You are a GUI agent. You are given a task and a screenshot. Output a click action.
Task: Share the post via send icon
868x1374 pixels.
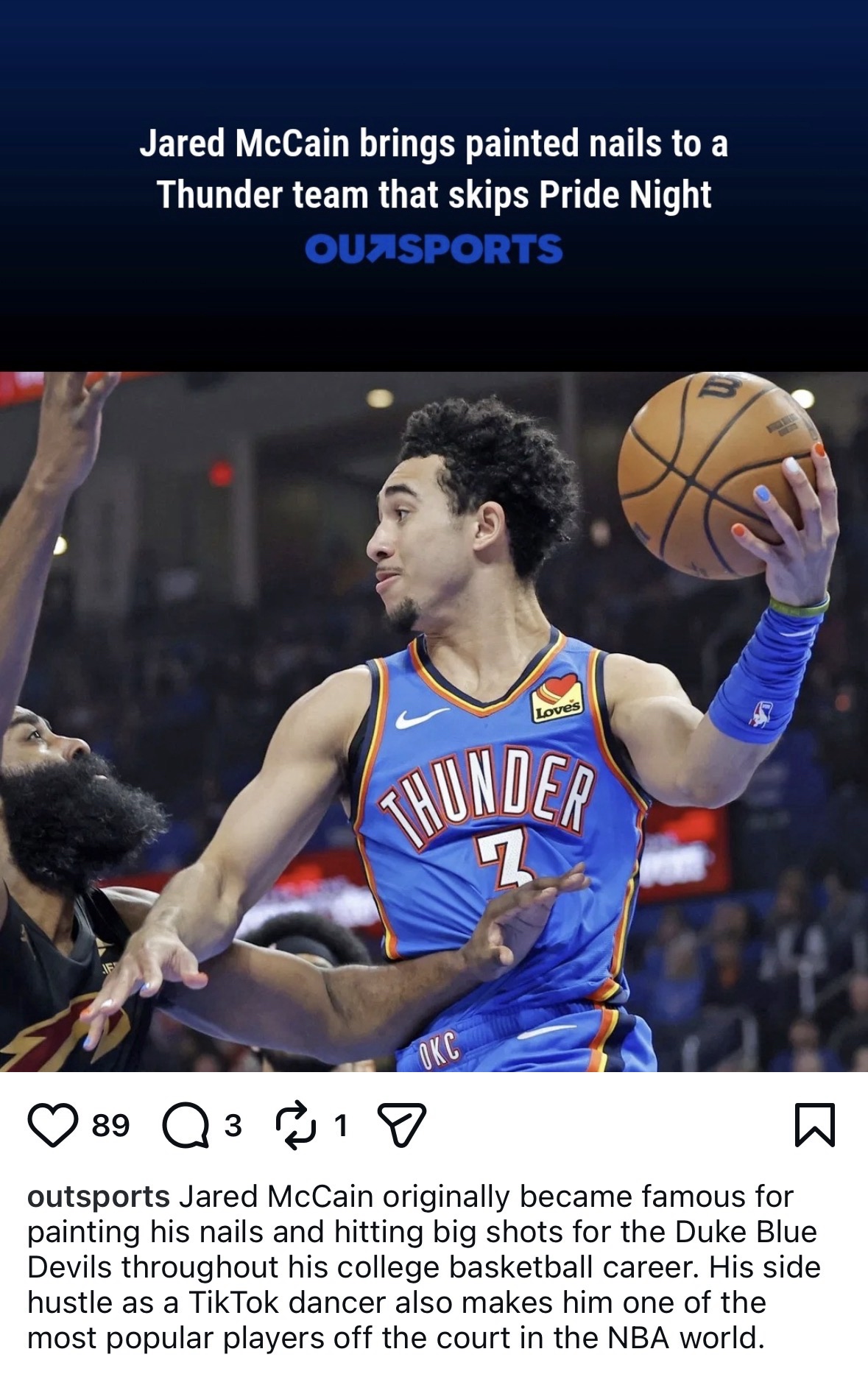click(401, 1125)
